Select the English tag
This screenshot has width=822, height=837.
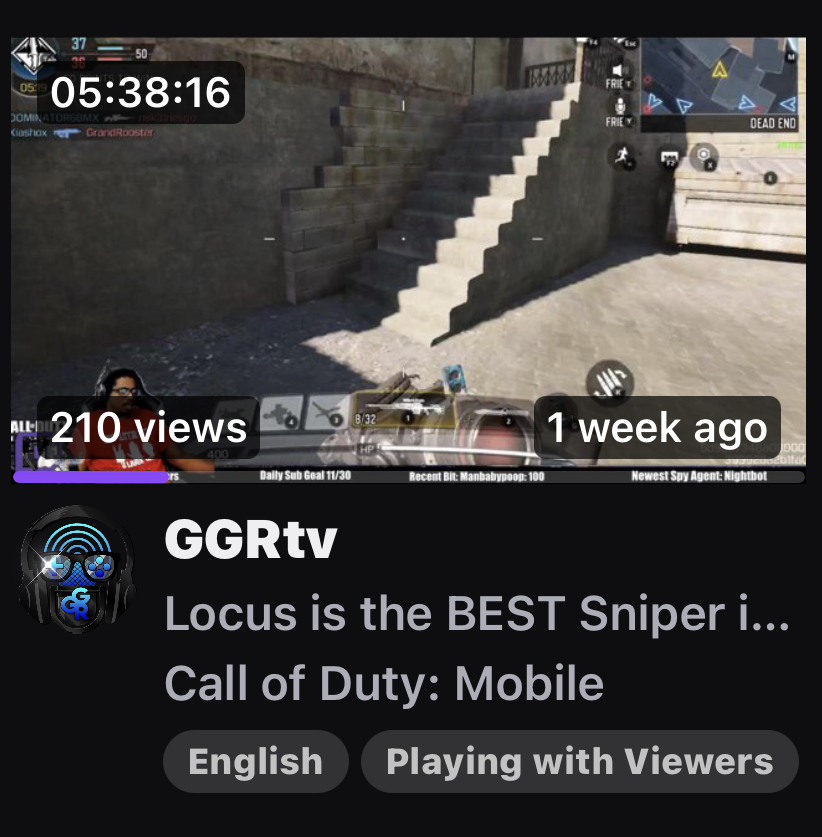pyautogui.click(x=255, y=762)
